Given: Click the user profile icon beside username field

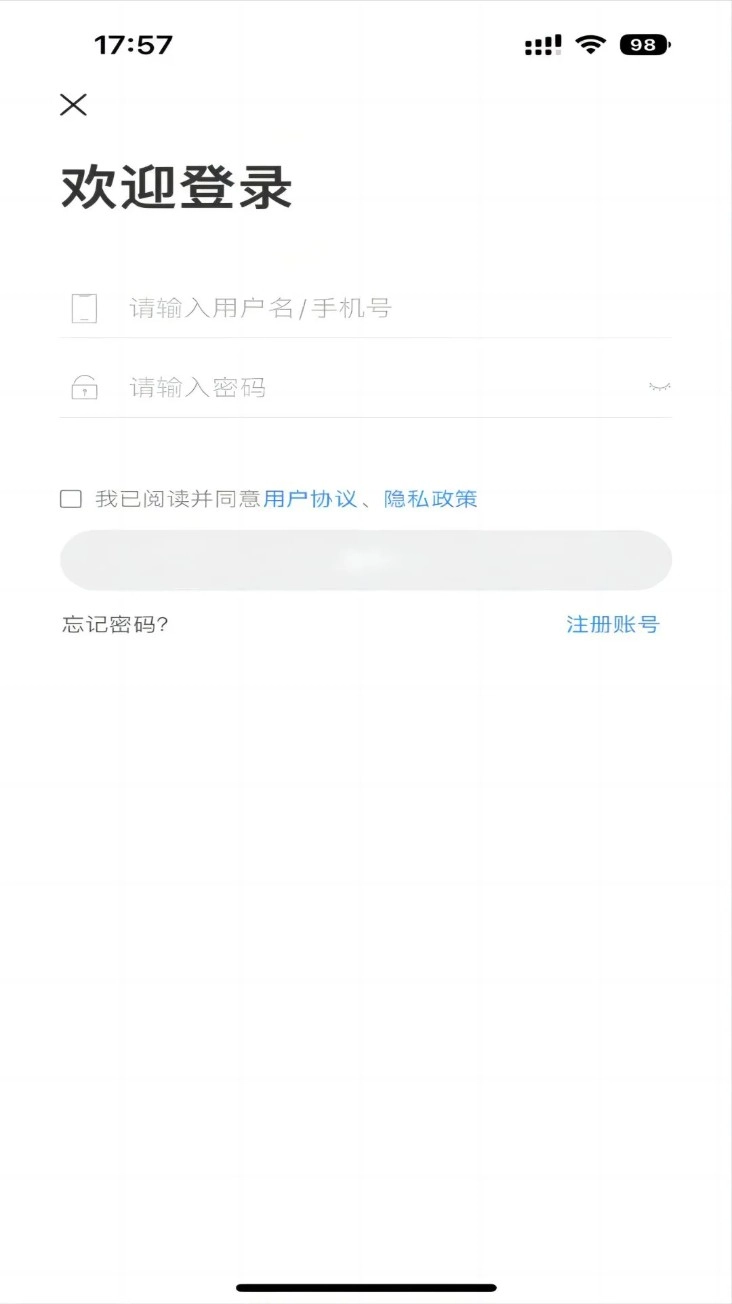Looking at the screenshot, I should [84, 308].
